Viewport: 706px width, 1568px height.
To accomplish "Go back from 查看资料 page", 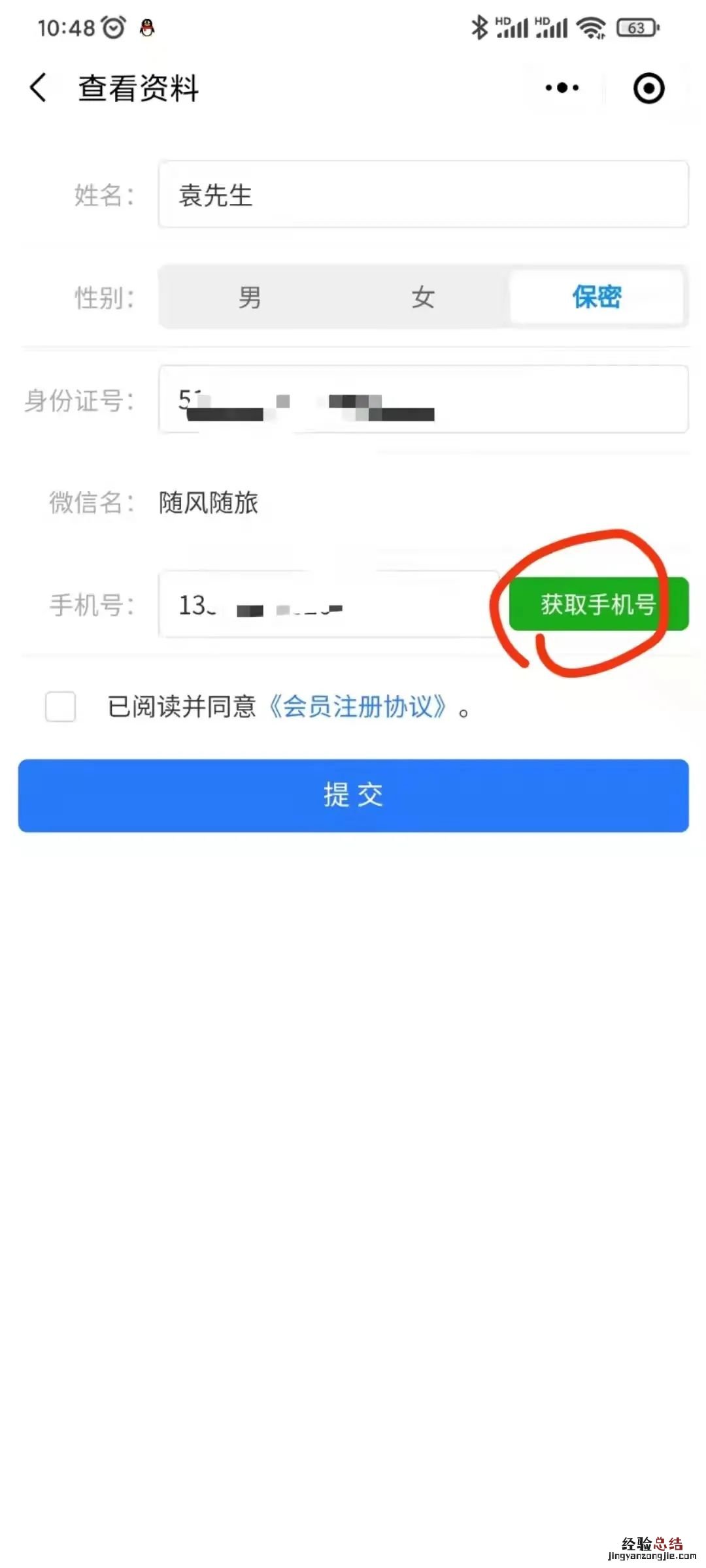I will coord(38,88).
